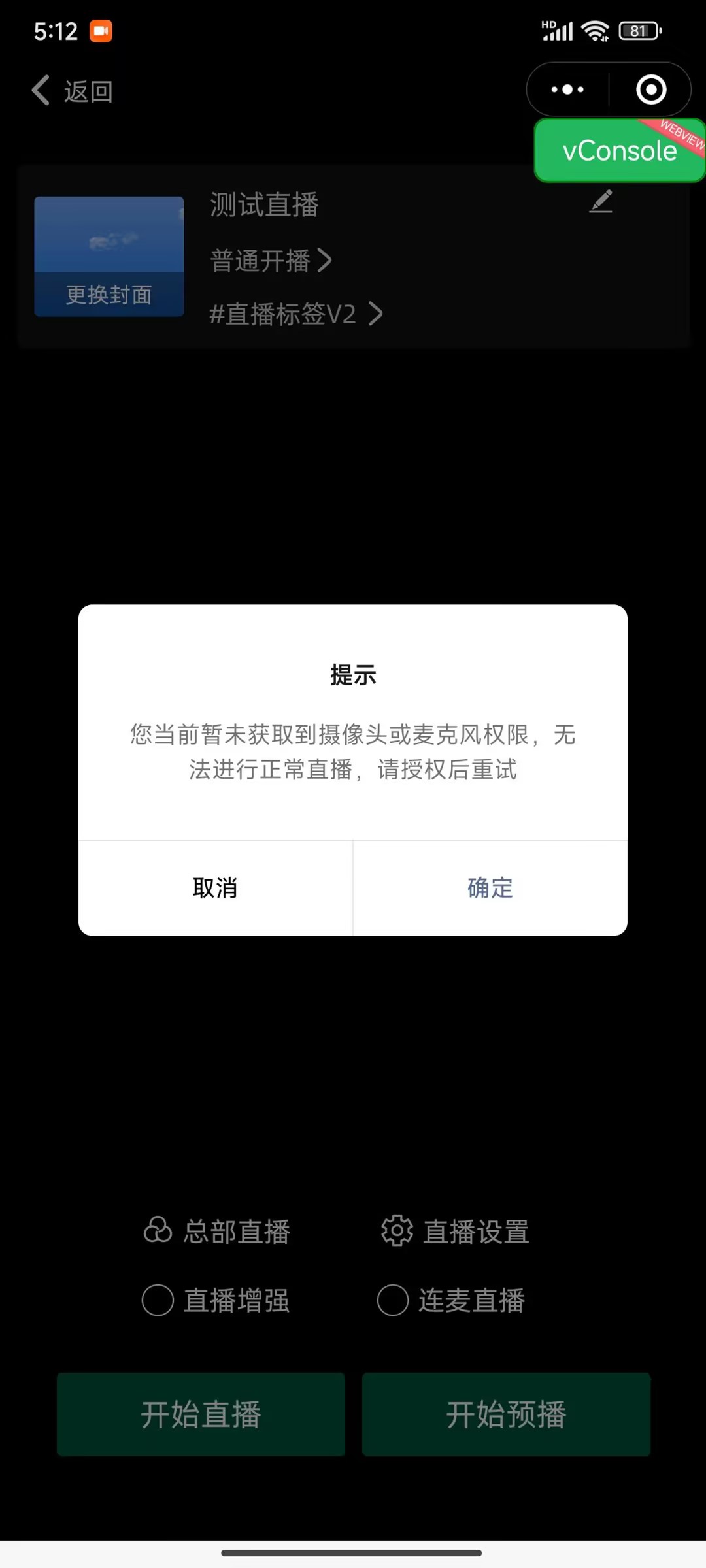Confirm the permission prompt with 确定
This screenshot has height=1568, width=706.
click(490, 888)
